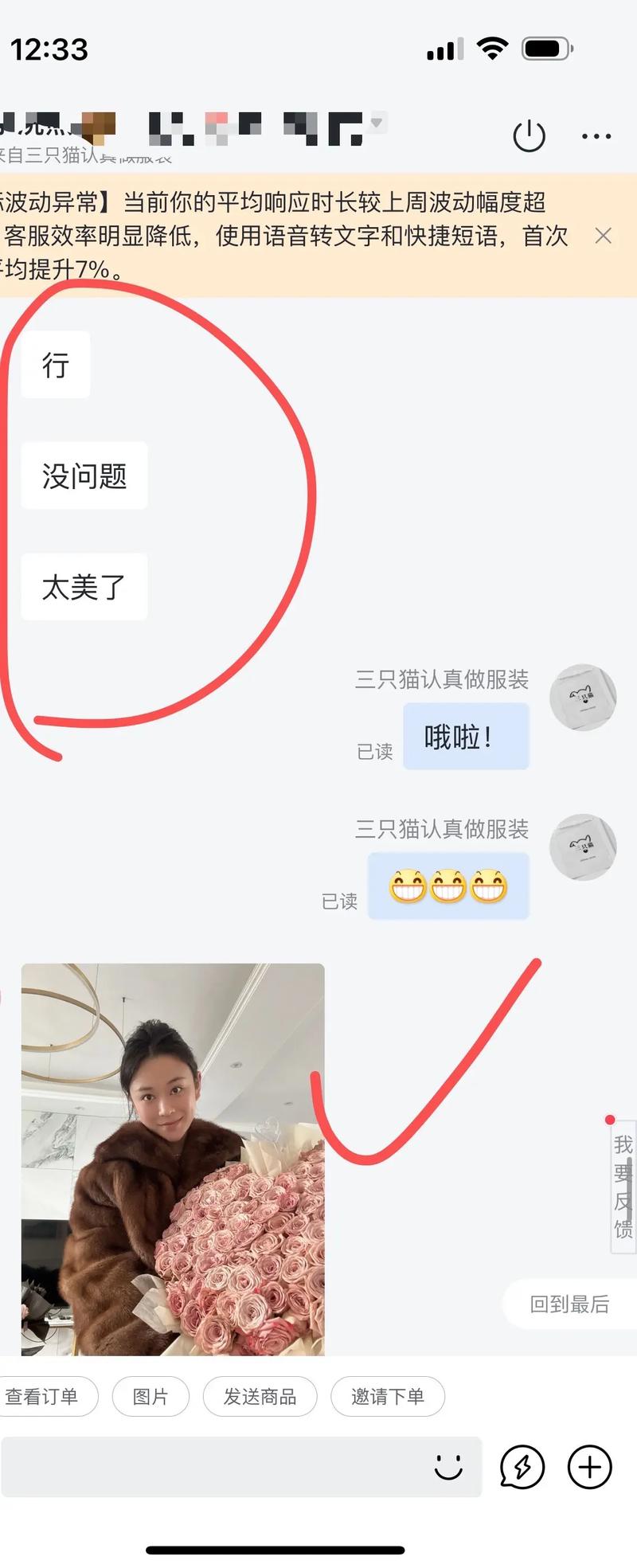The height and width of the screenshot is (1568, 637).
Task: Tap the plus icon for more attachments
Action: [589, 1466]
